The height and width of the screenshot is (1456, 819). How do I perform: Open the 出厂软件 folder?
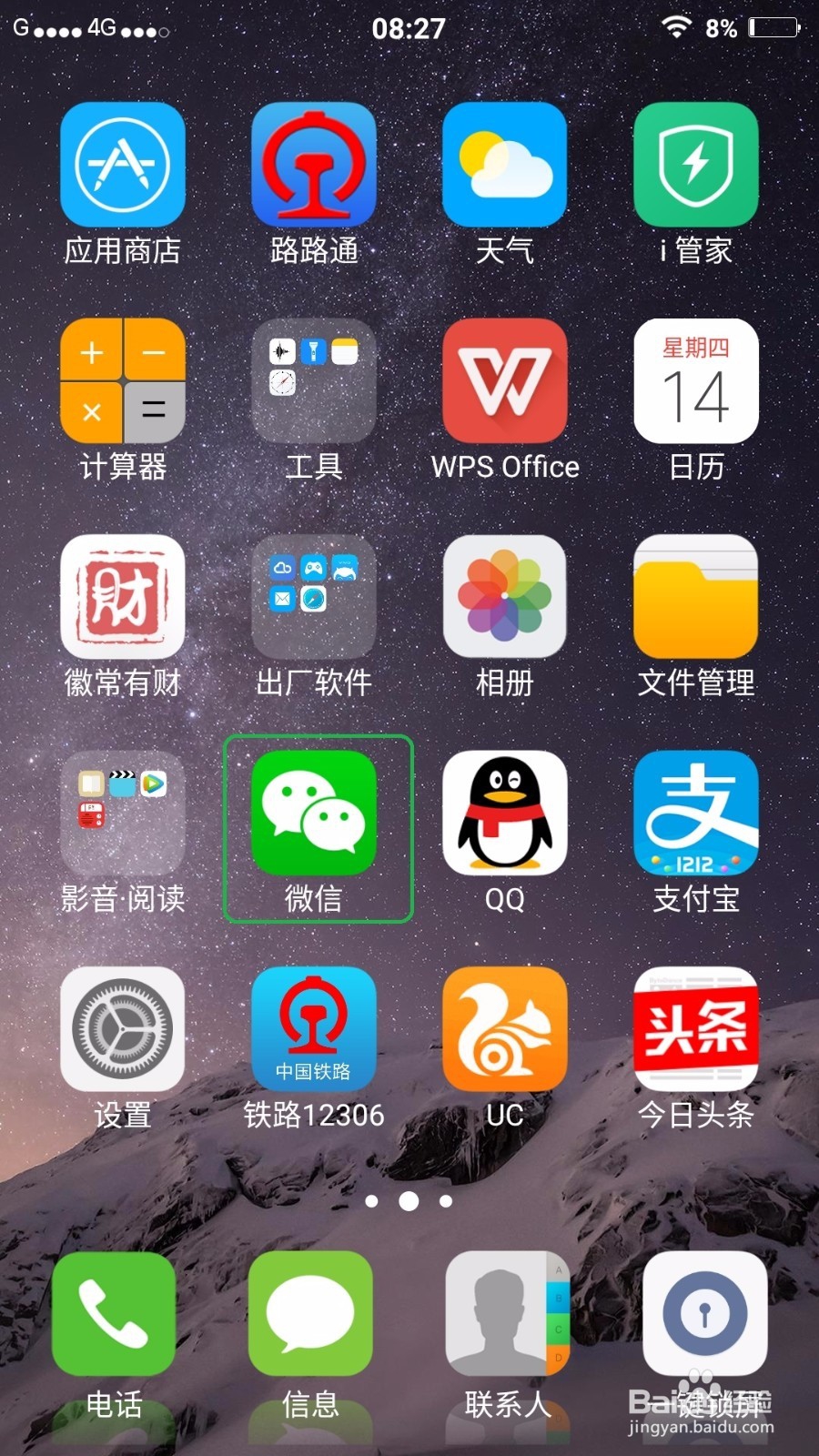tap(314, 599)
